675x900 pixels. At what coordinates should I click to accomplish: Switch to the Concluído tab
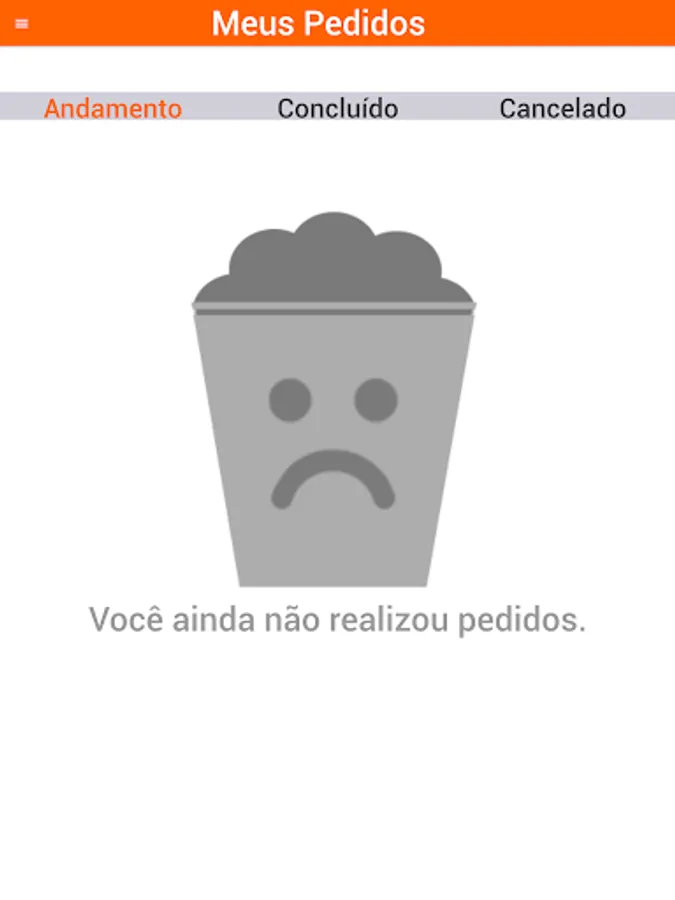(337, 108)
